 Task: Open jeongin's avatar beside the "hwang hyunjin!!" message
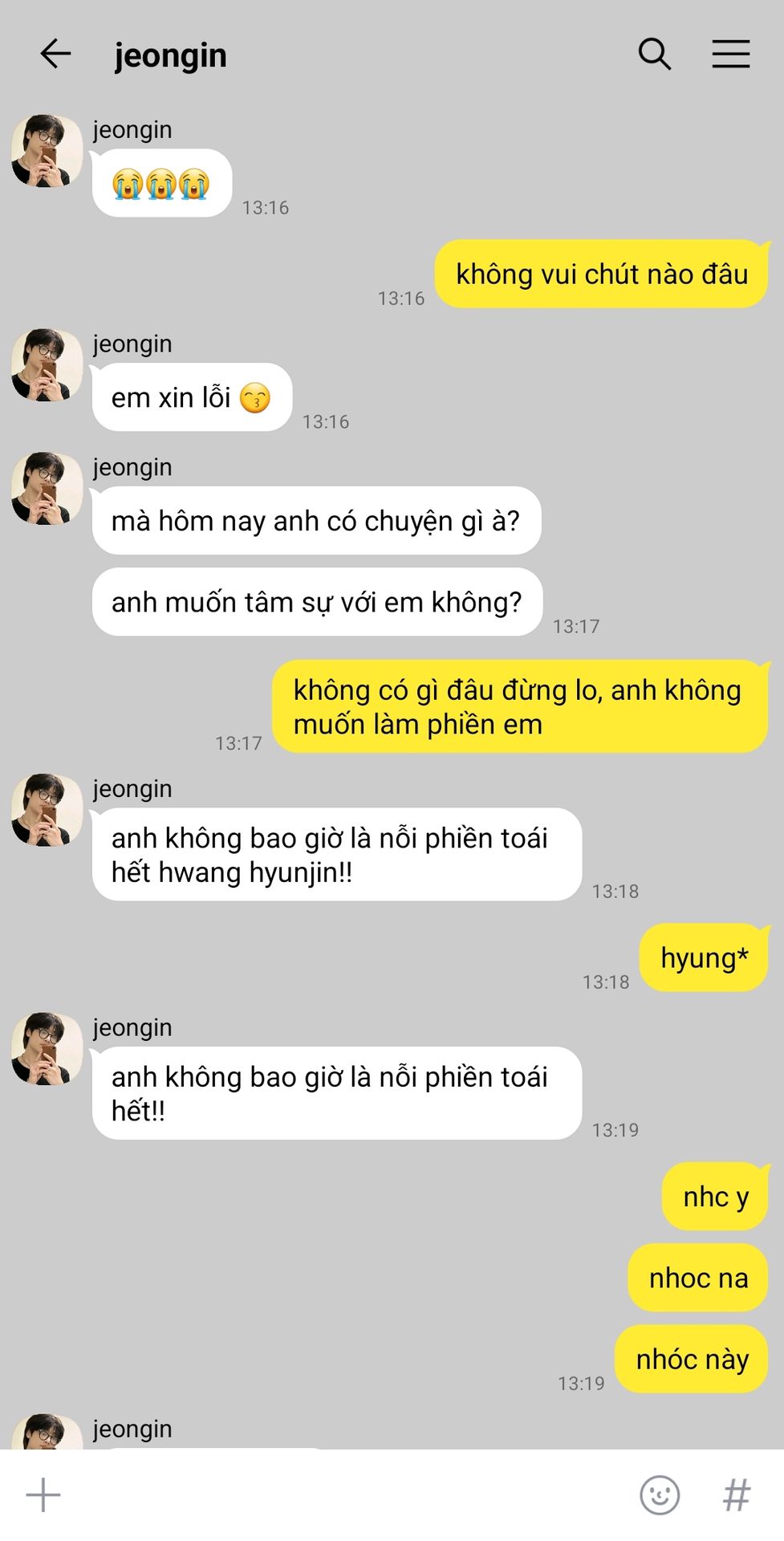[47, 810]
